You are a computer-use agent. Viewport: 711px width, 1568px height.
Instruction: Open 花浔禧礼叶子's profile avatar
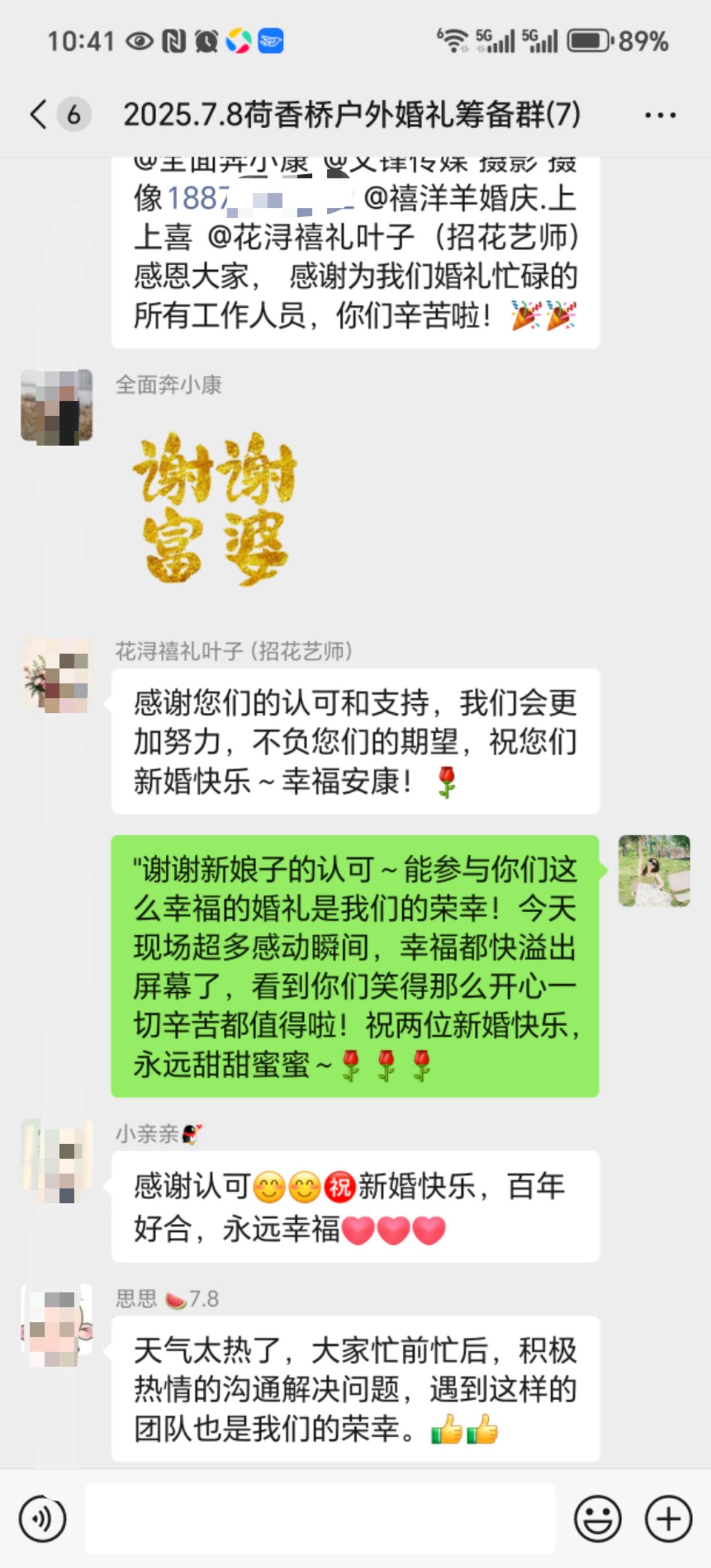57,674
